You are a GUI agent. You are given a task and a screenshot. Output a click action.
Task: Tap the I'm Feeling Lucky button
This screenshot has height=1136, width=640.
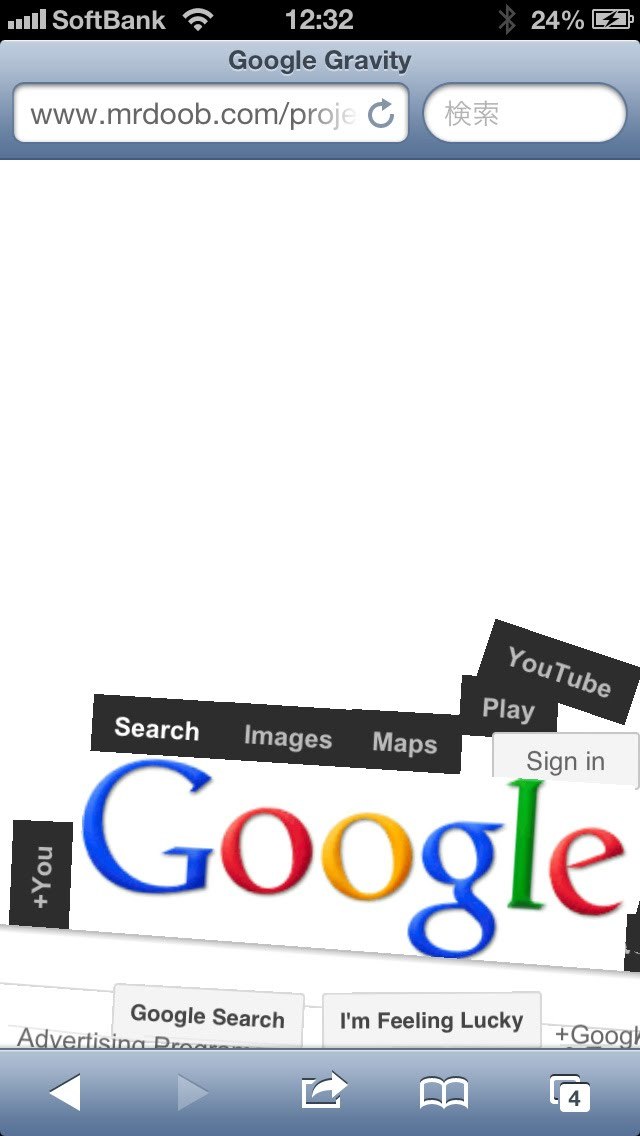pyautogui.click(x=431, y=1021)
